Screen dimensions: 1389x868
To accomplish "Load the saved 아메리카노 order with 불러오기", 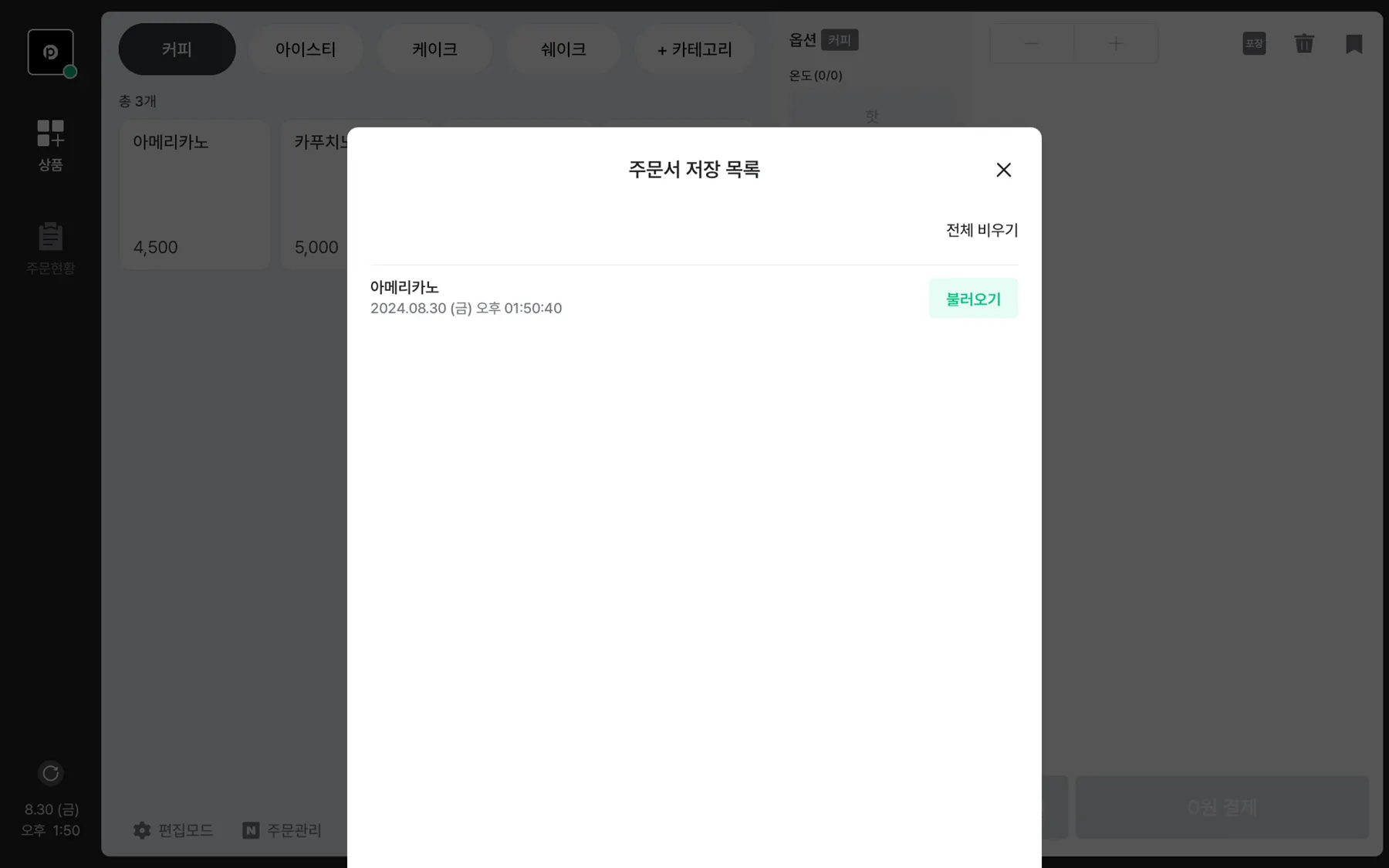I will (973, 299).
